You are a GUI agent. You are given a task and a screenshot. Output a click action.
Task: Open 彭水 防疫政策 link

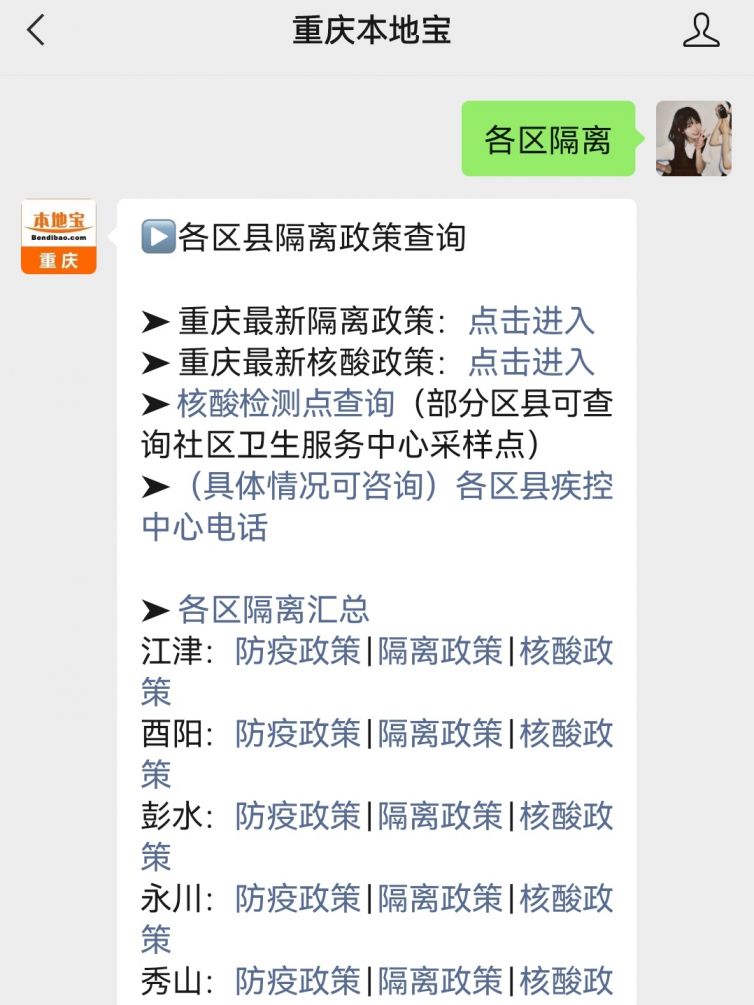[x=298, y=816]
